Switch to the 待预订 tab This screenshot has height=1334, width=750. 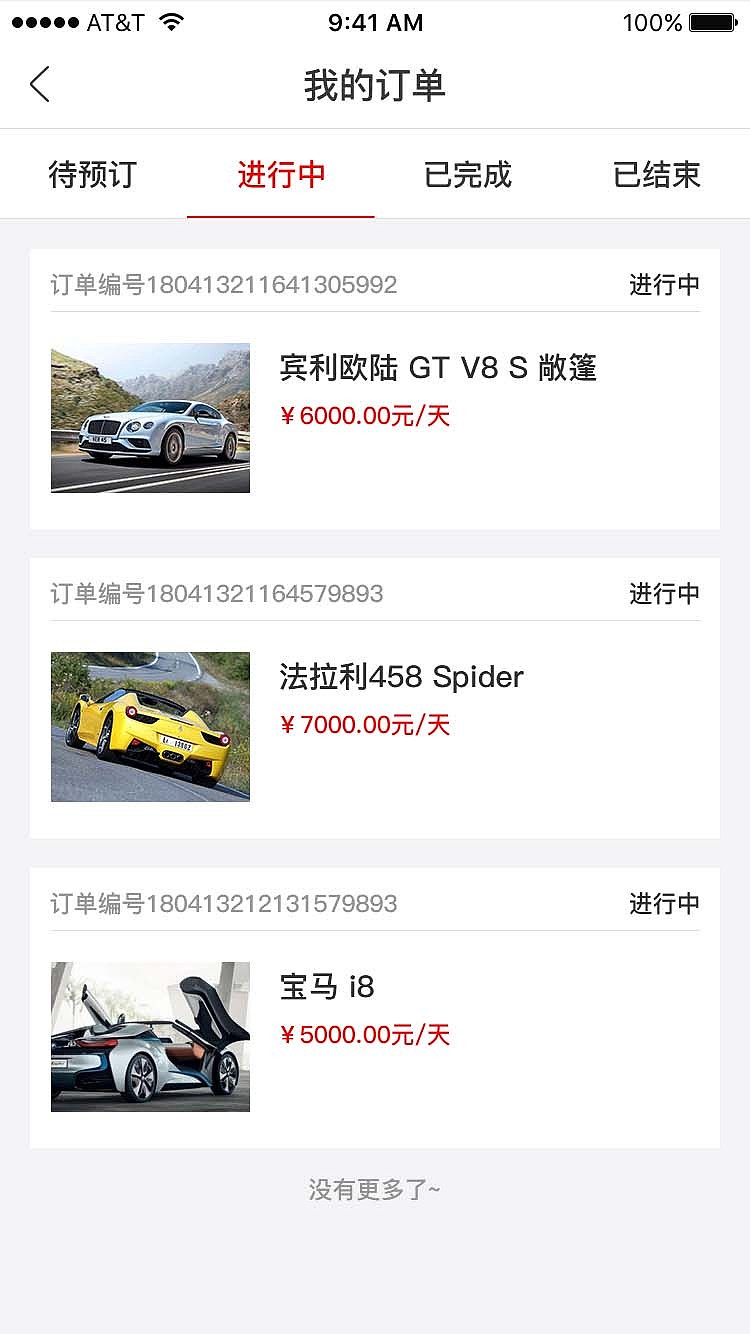point(92,174)
